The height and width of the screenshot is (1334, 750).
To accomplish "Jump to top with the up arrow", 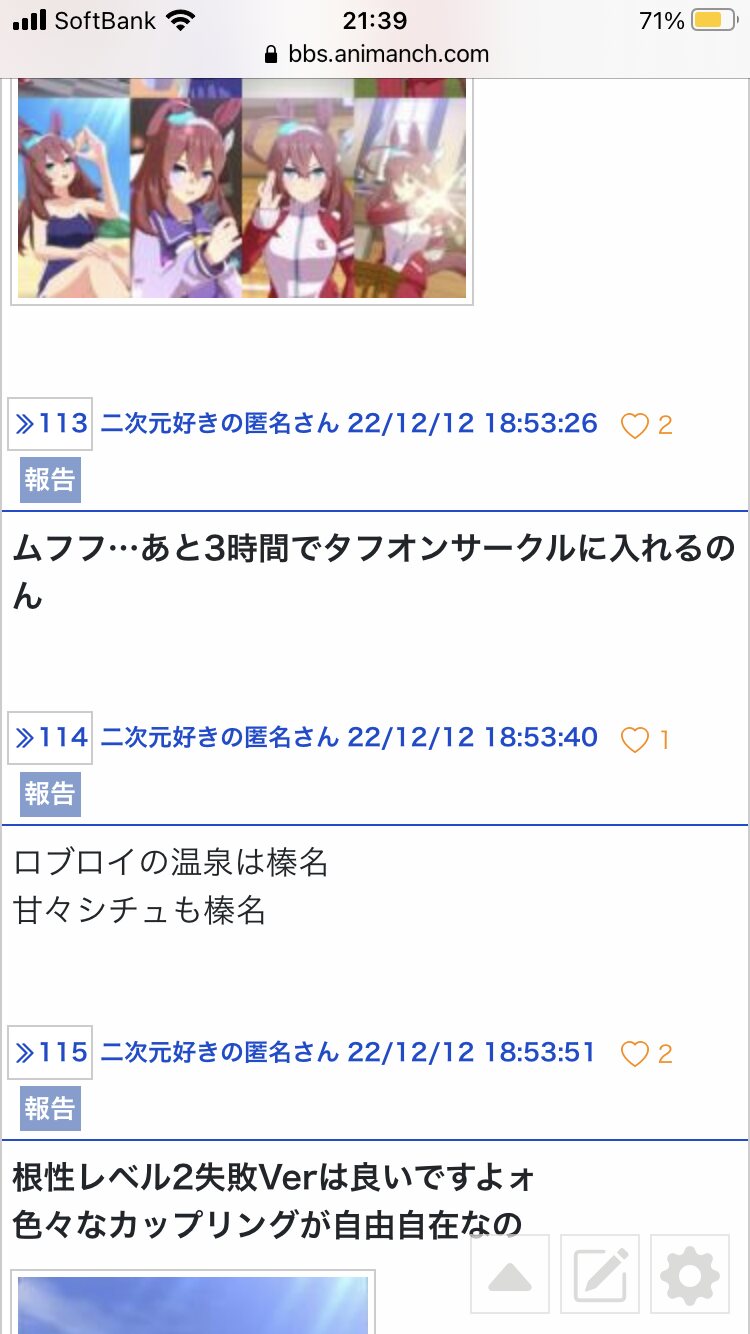I will (510, 1274).
